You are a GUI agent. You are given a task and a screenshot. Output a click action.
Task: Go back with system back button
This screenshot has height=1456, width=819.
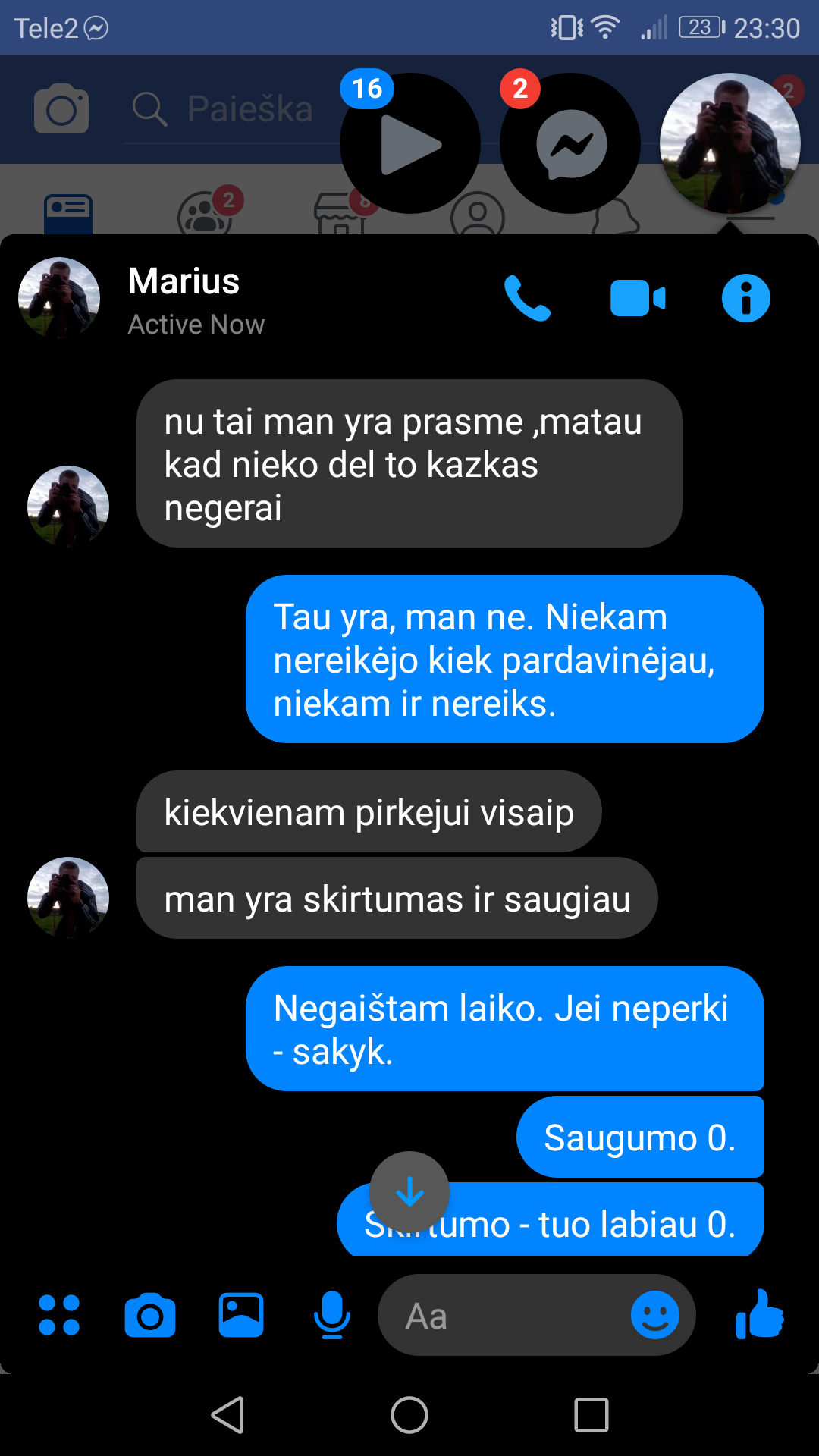(227, 1415)
